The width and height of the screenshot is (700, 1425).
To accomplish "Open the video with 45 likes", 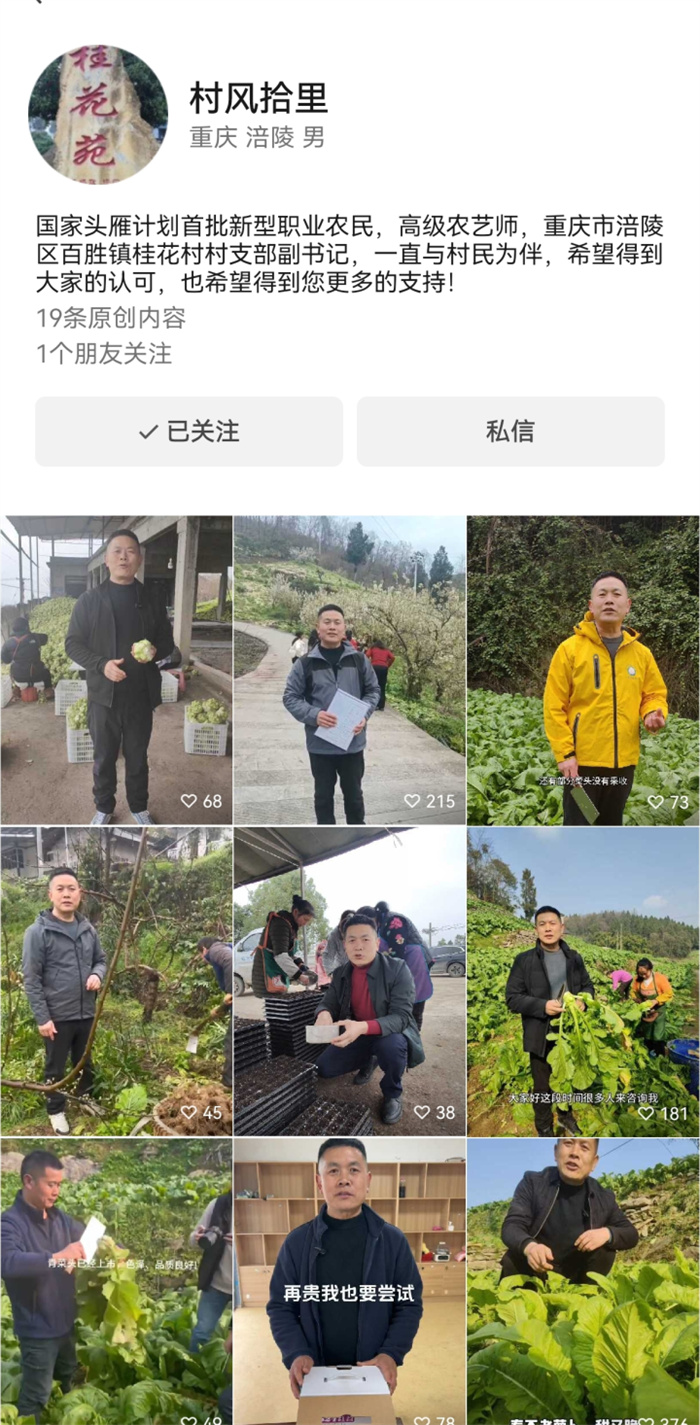I will point(116,981).
